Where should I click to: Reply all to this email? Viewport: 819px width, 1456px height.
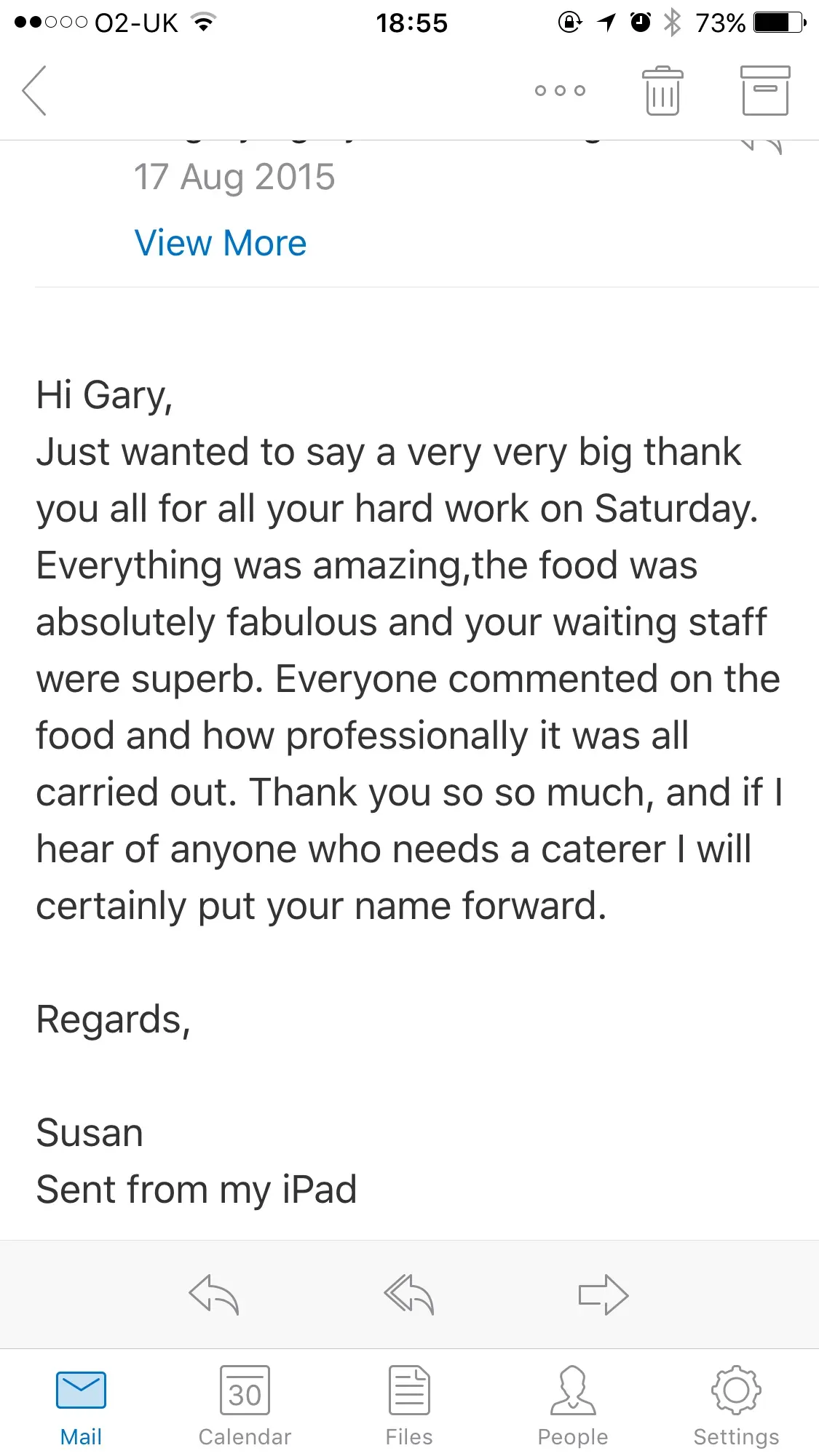[409, 1294]
